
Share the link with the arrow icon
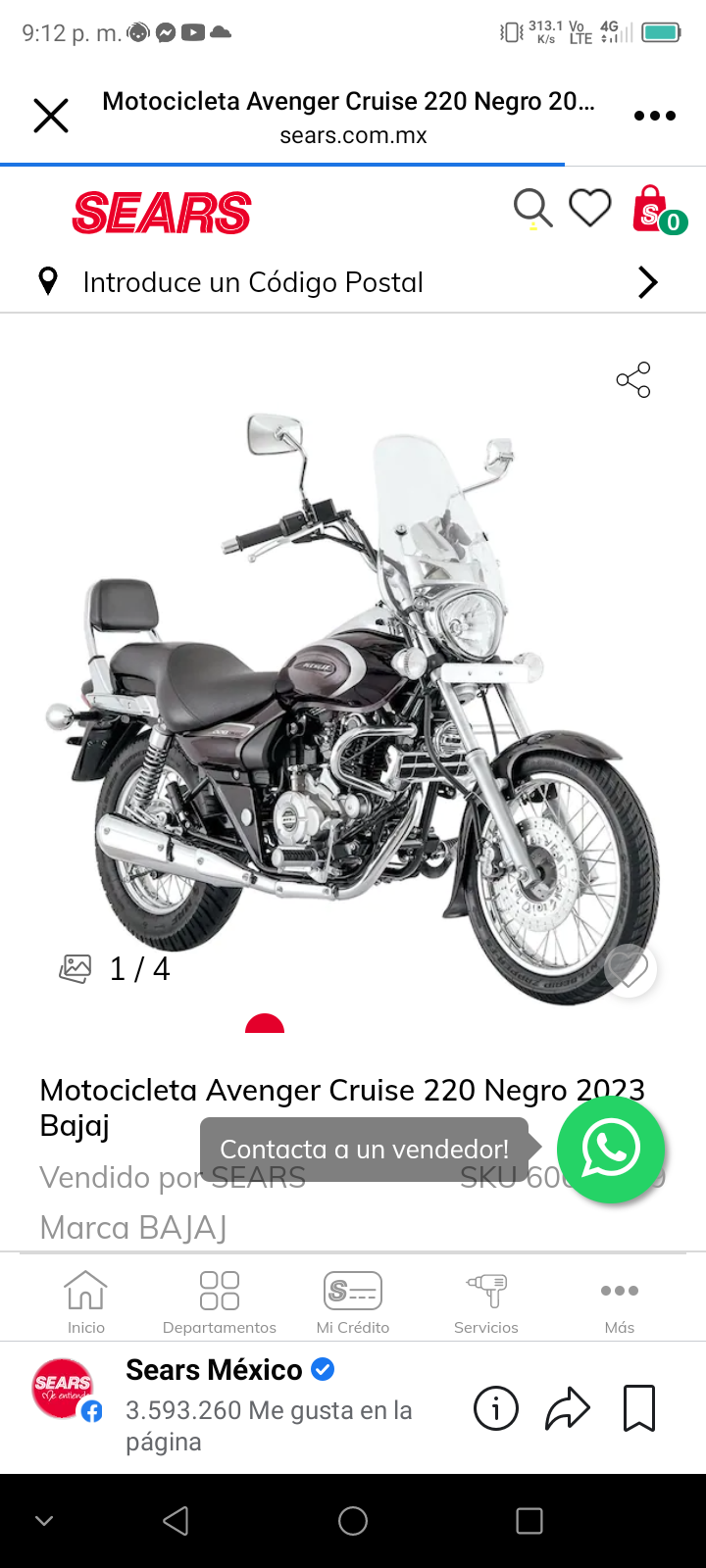coord(568,1409)
